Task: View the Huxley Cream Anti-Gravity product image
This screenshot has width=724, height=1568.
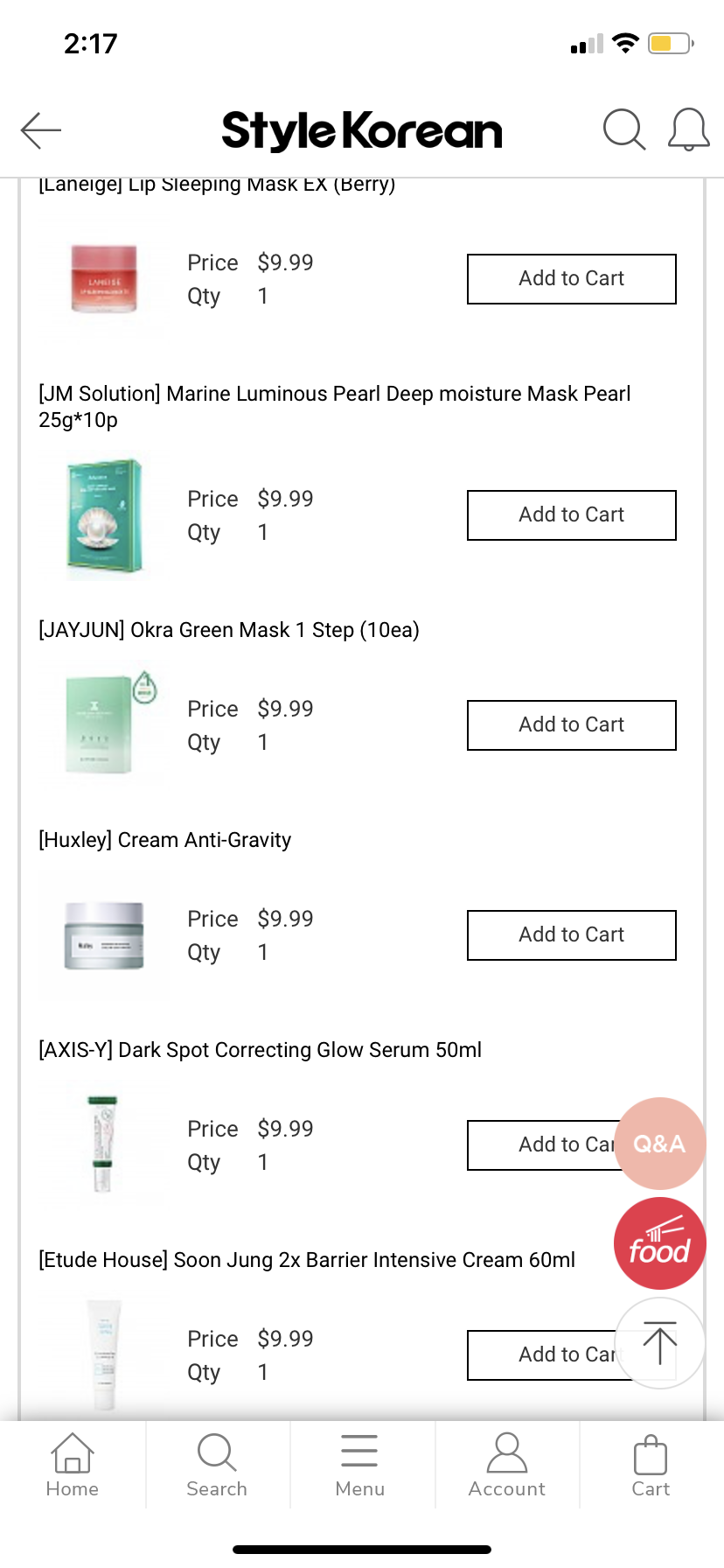Action: [105, 936]
